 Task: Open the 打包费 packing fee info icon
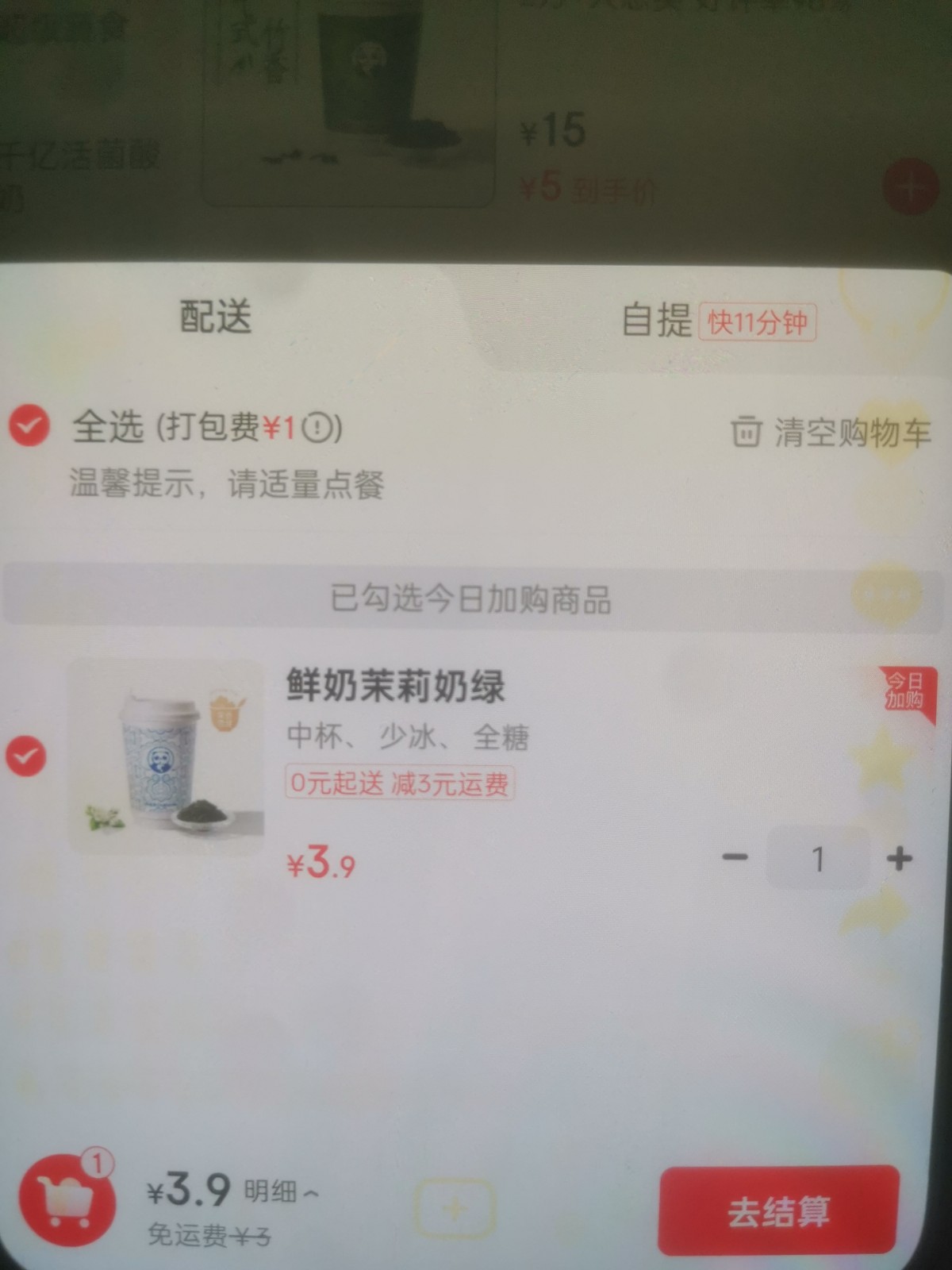pyautogui.click(x=317, y=428)
